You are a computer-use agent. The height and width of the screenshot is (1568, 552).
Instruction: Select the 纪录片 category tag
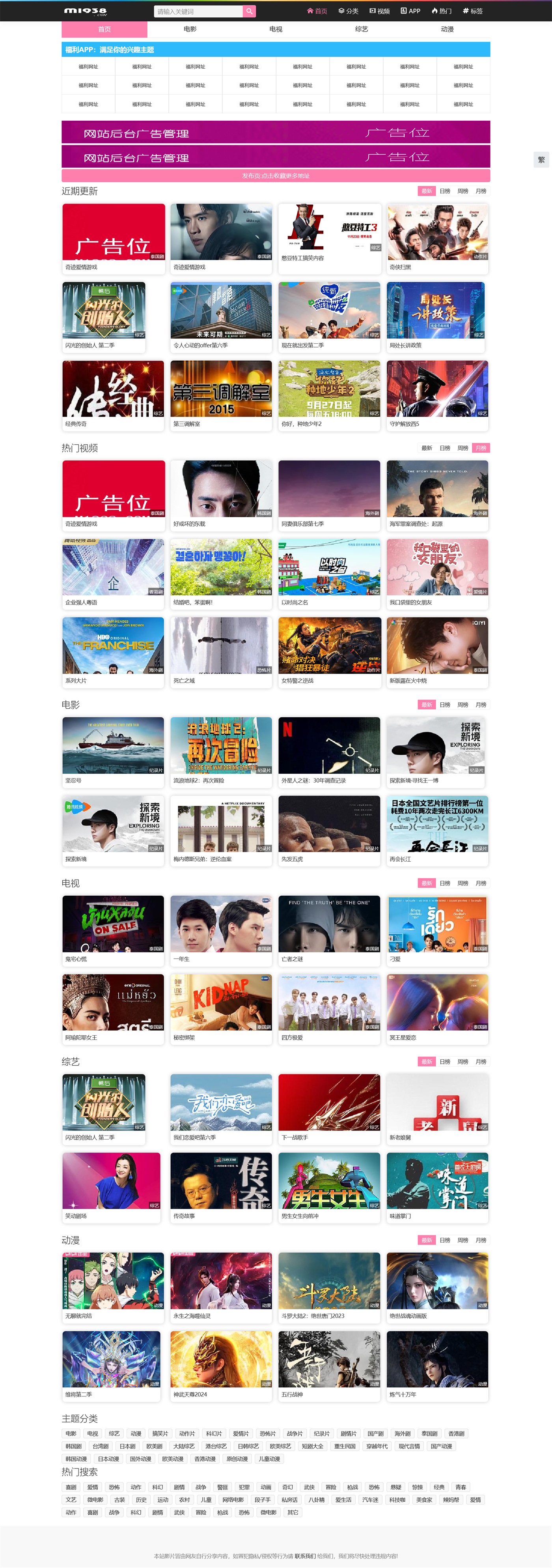point(321,1433)
